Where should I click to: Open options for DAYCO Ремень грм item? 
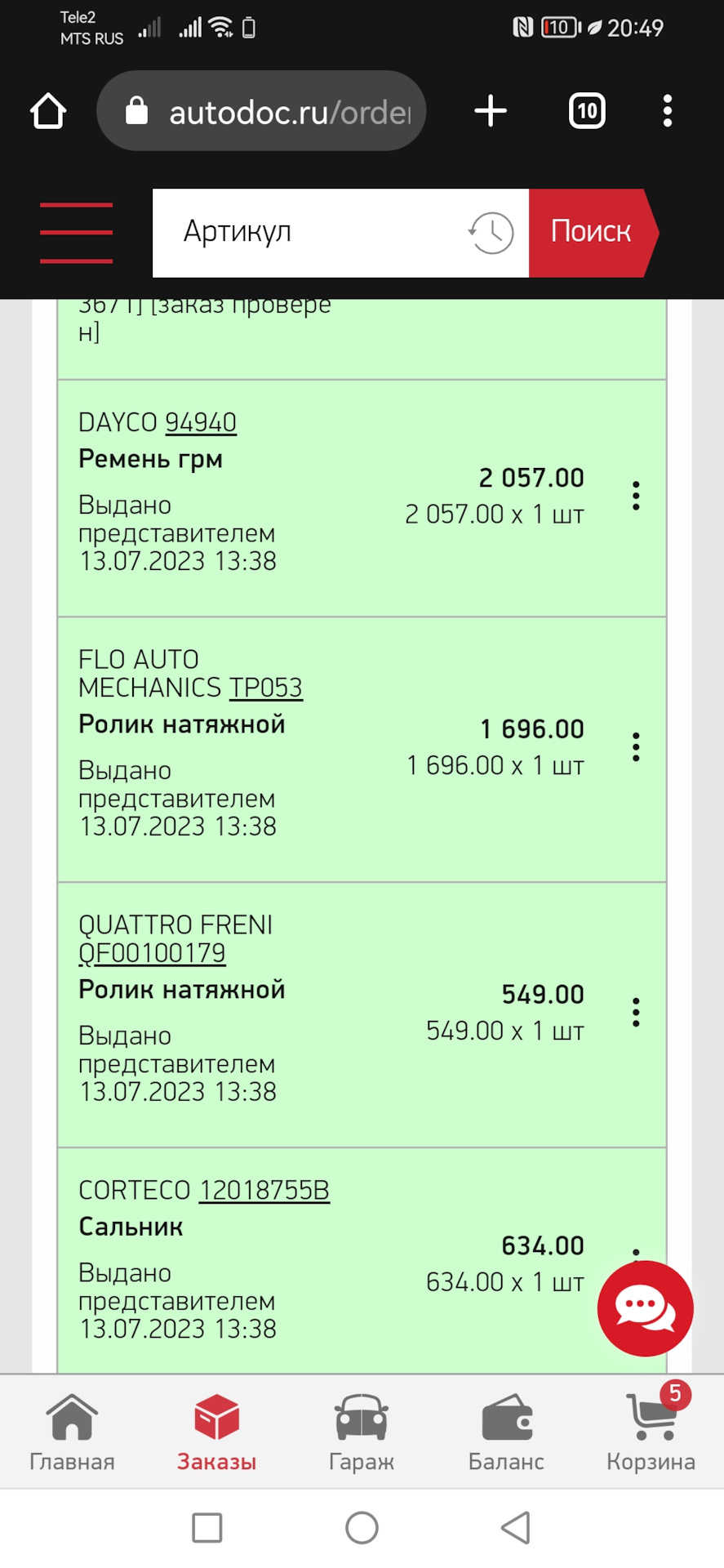pyautogui.click(x=635, y=496)
